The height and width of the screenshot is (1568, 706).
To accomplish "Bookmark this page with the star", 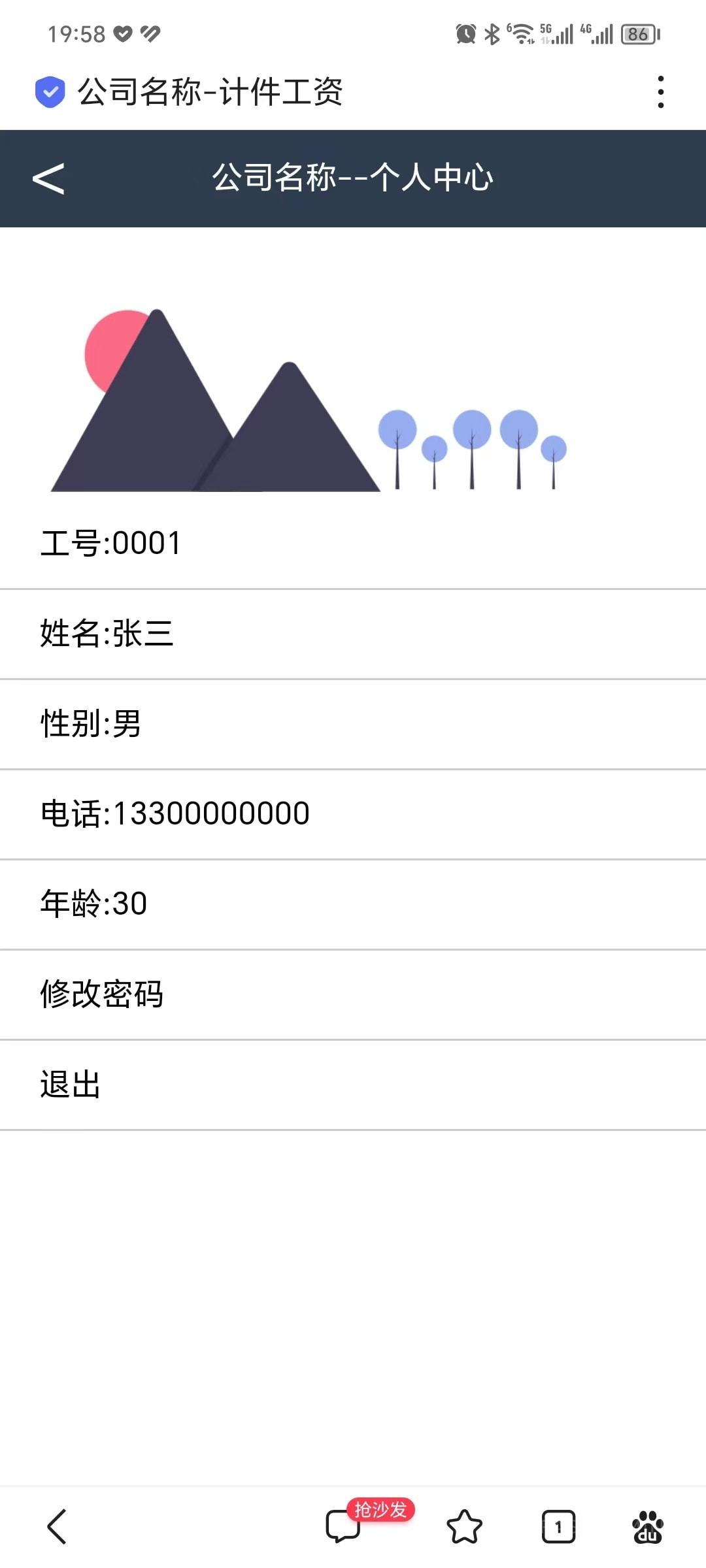I will coord(464,1526).
